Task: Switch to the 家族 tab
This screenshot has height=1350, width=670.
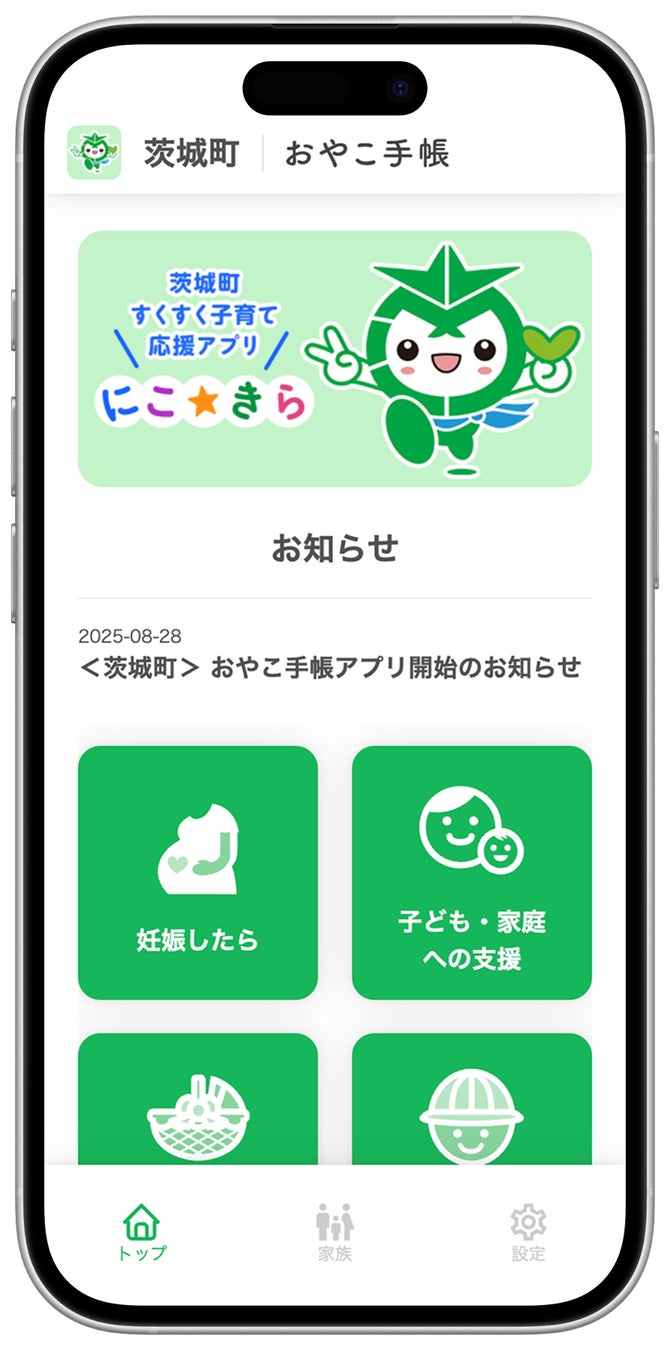Action: click(334, 1233)
